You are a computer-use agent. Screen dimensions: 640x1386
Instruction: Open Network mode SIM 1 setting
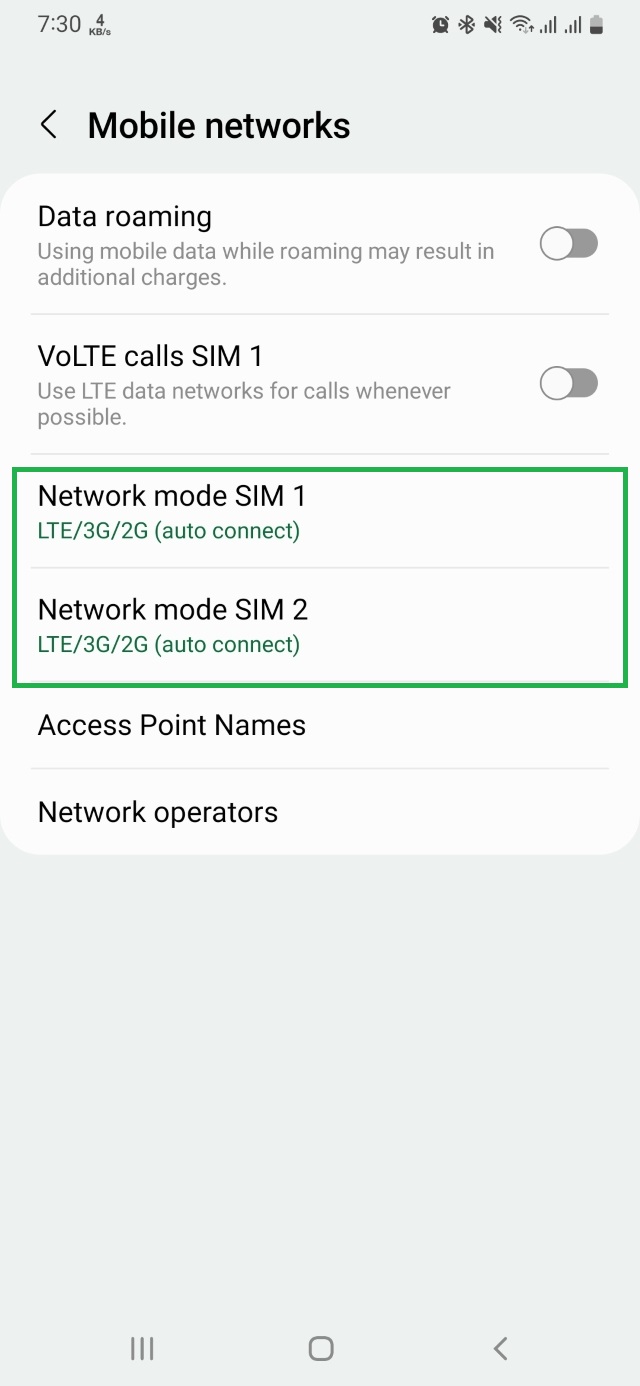320,512
